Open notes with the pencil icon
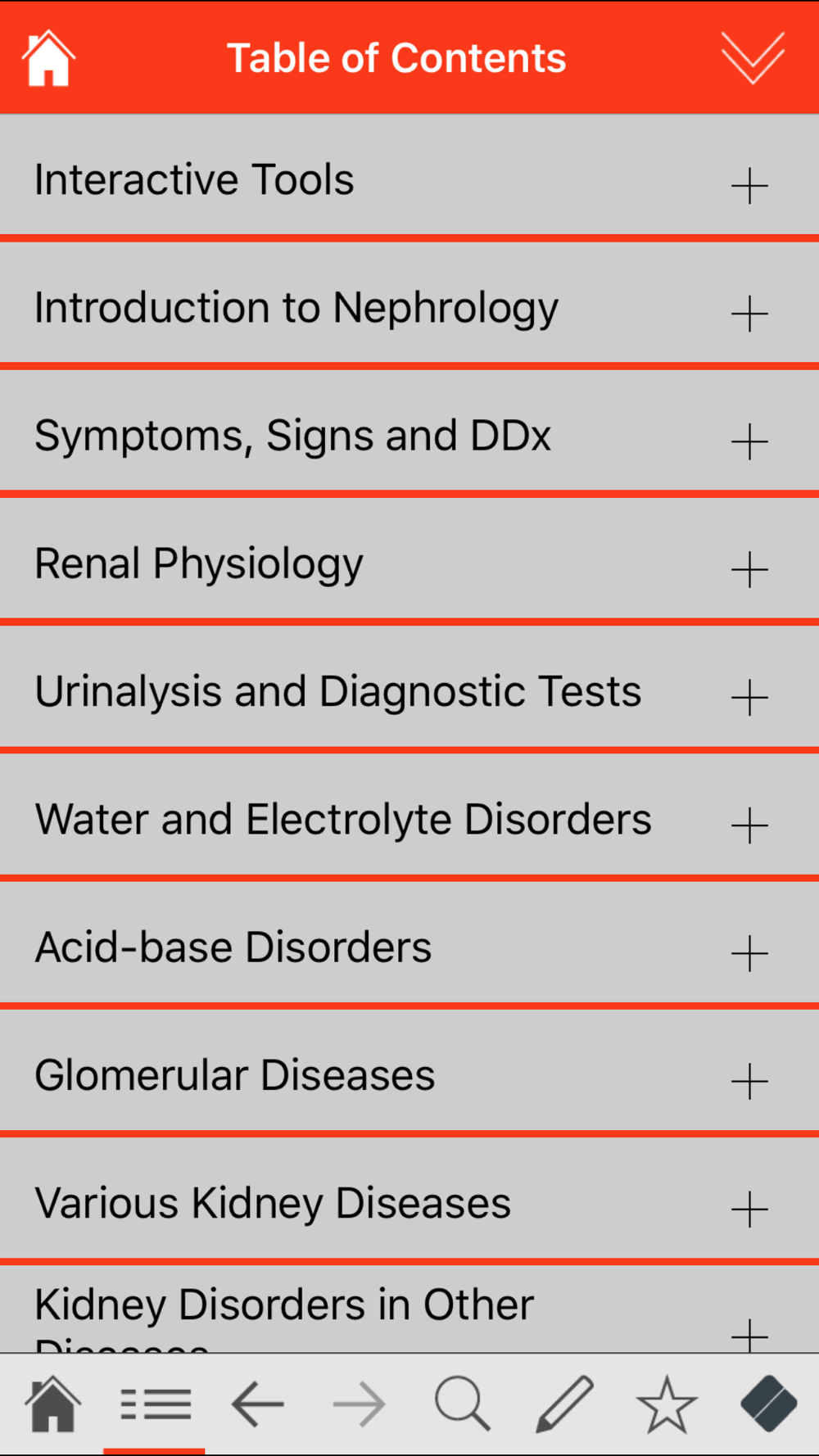Viewport: 819px width, 1456px height. coord(564,1404)
